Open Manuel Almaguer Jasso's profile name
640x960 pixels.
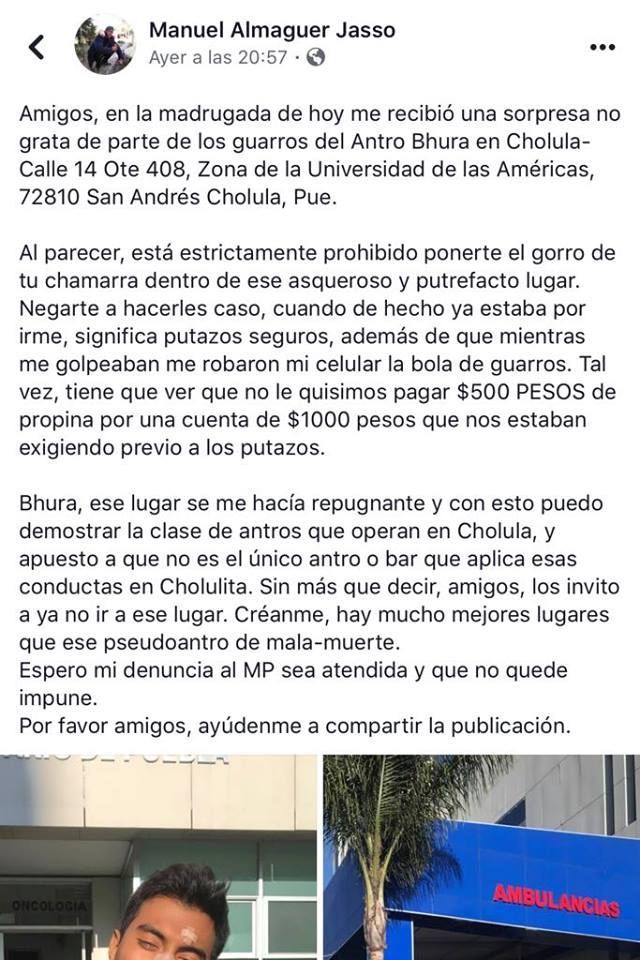click(x=272, y=30)
